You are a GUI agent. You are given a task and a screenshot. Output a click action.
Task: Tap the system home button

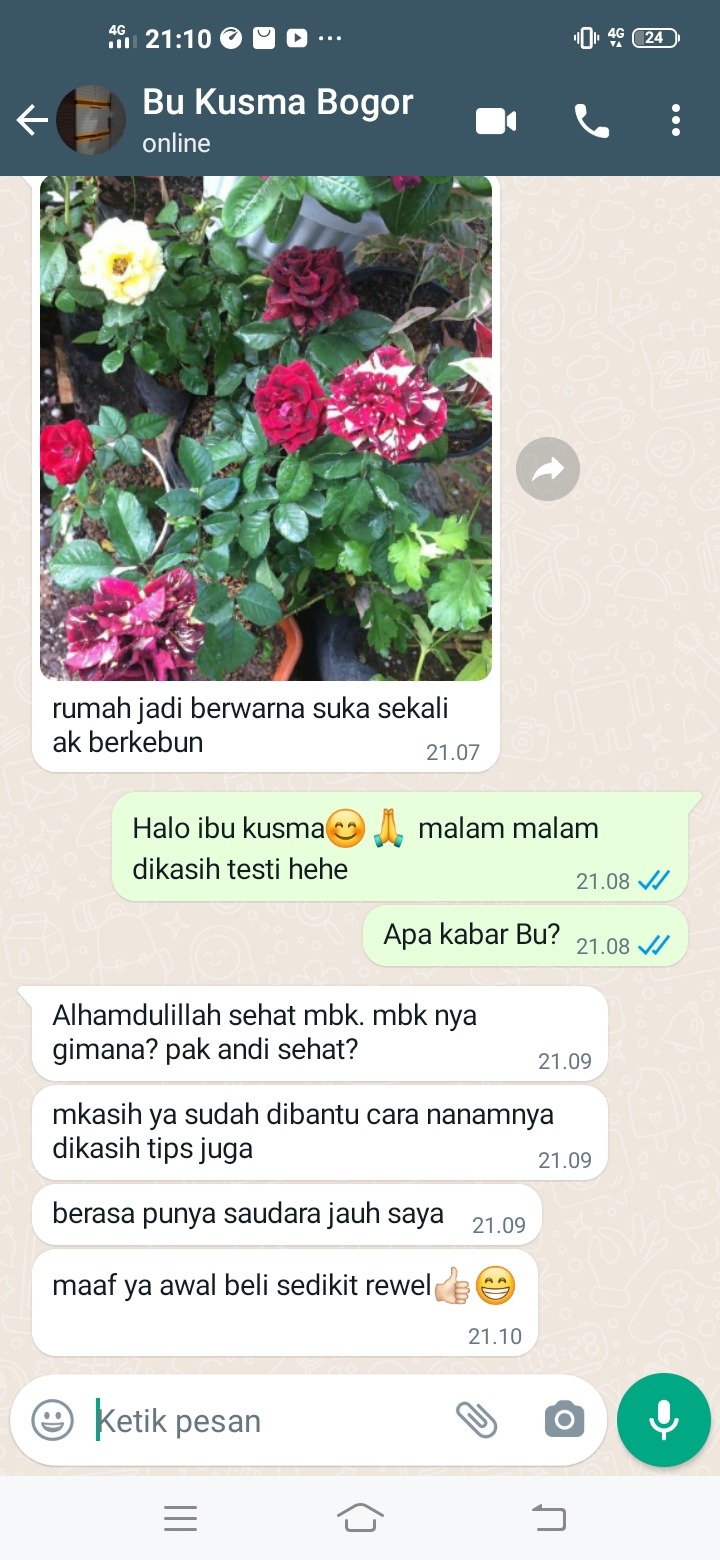pyautogui.click(x=360, y=1517)
